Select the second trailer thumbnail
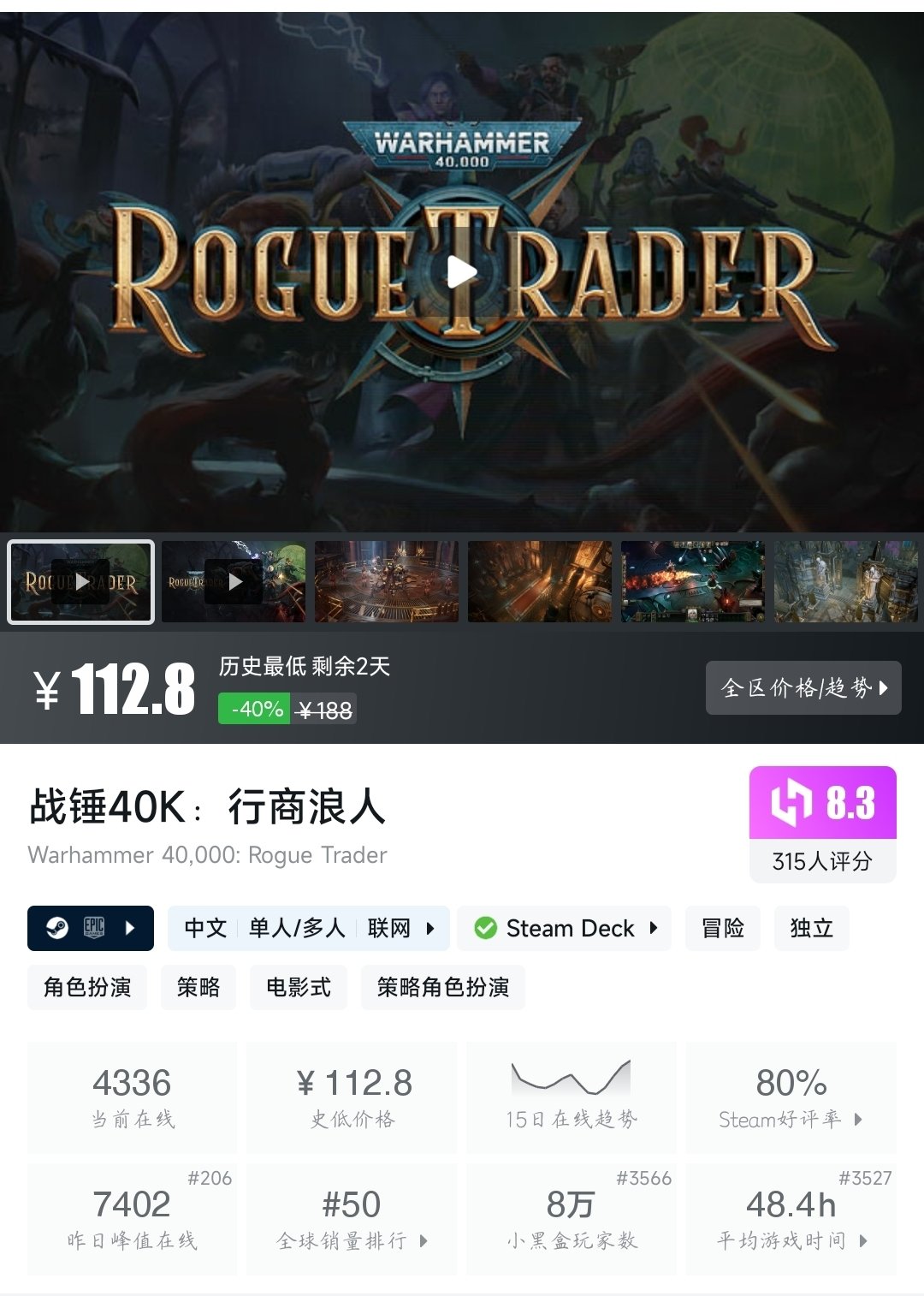The width and height of the screenshot is (924, 1296). point(234,582)
